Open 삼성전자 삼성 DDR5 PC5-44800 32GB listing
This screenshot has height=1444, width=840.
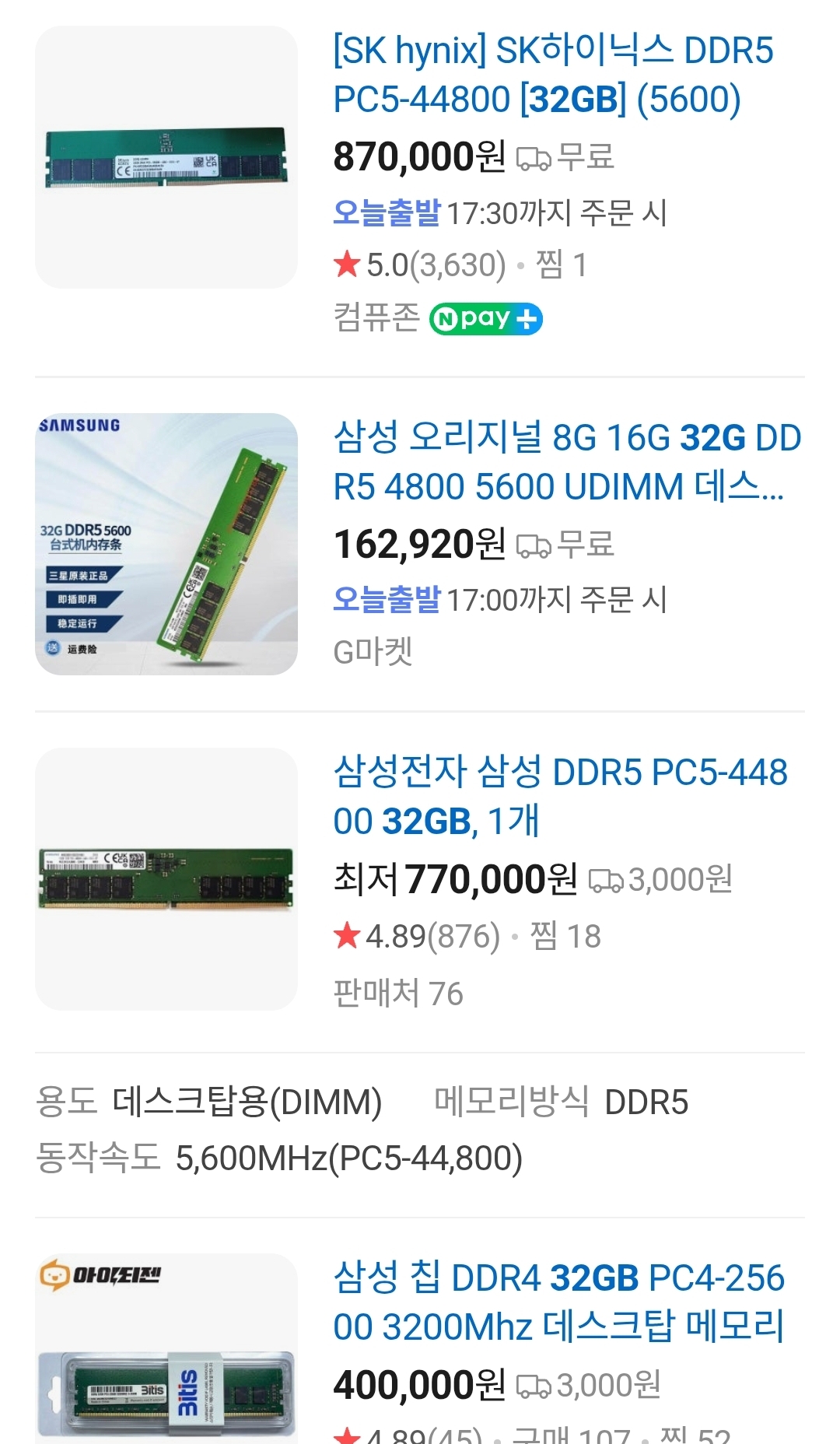pos(561,797)
